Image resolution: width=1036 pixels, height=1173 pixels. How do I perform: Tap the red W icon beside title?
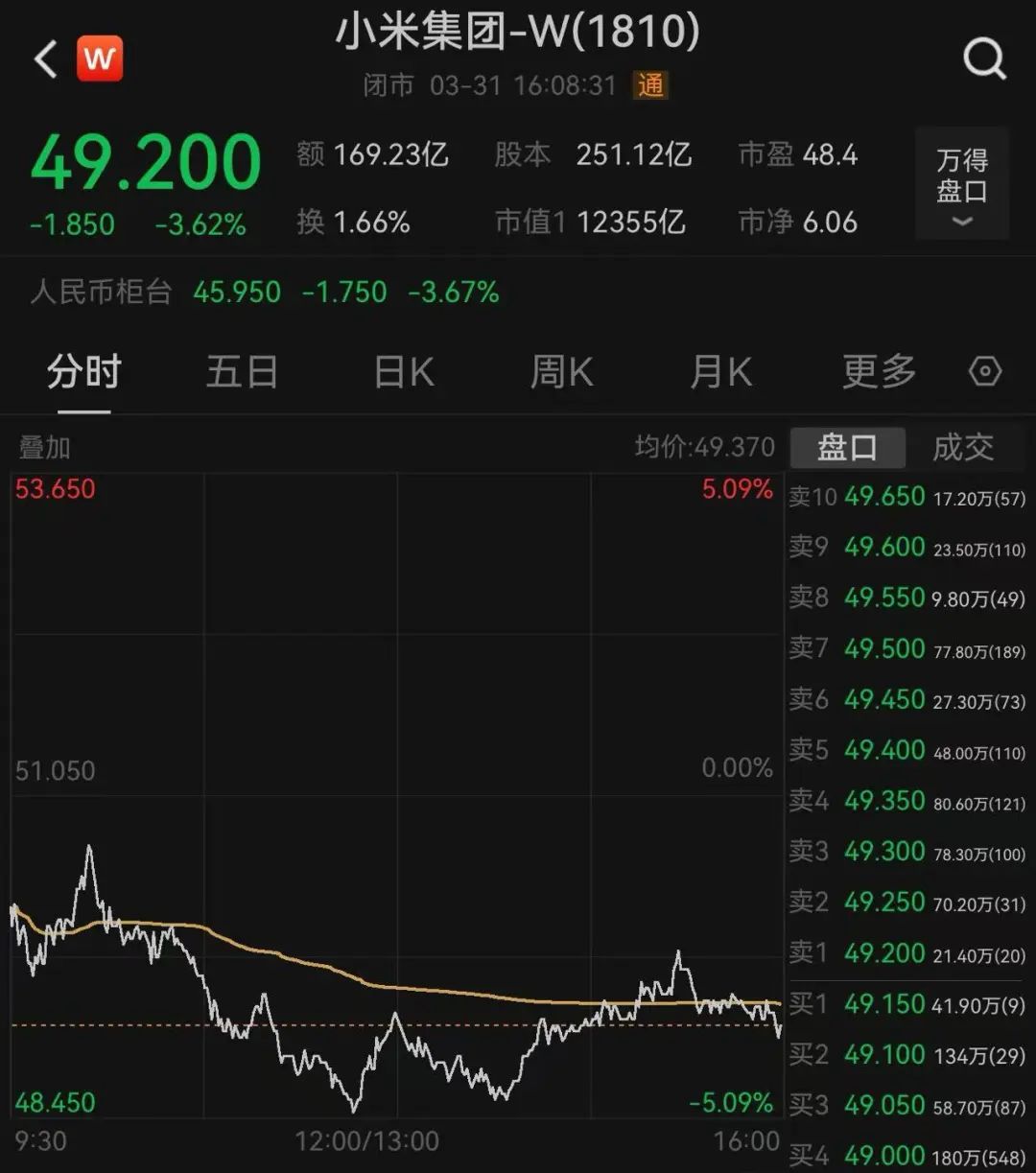point(100,59)
